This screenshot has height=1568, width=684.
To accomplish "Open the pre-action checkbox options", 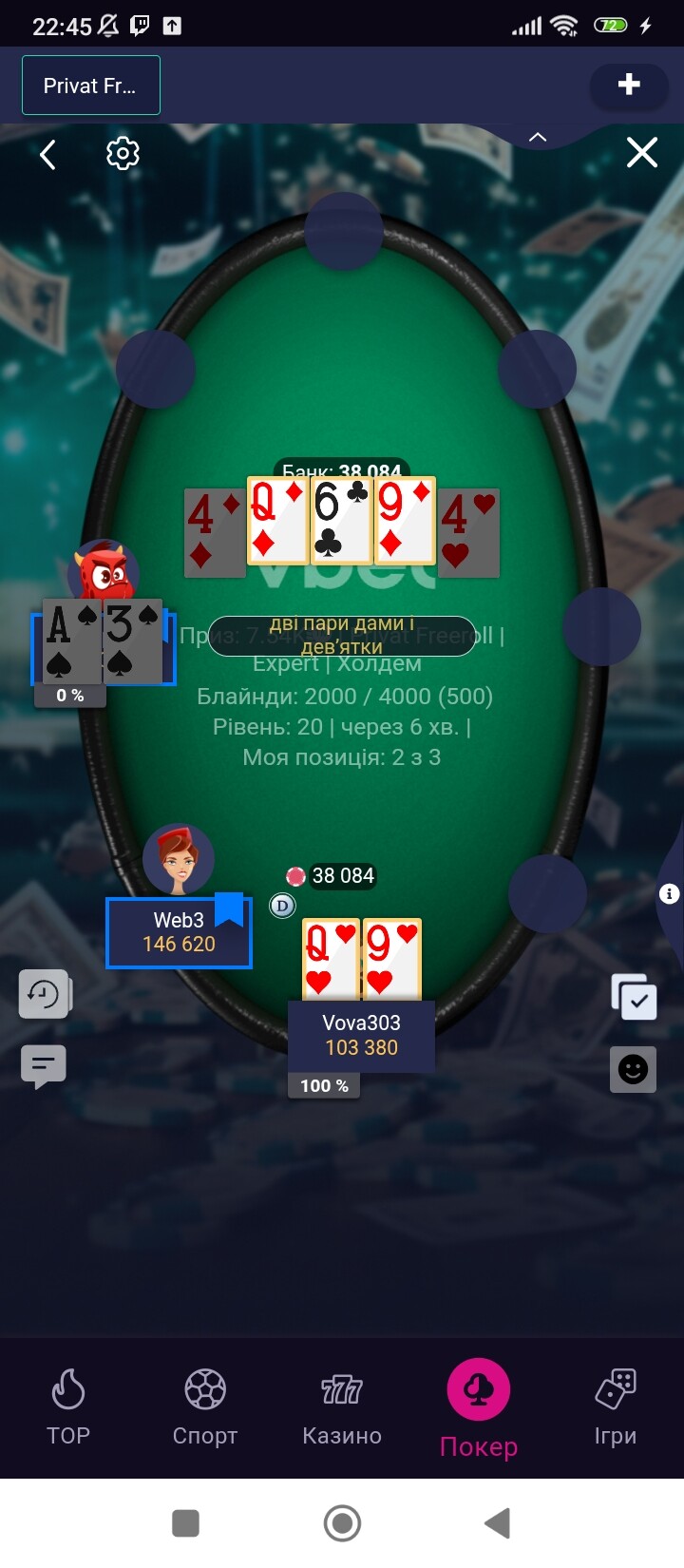I will click(x=634, y=998).
